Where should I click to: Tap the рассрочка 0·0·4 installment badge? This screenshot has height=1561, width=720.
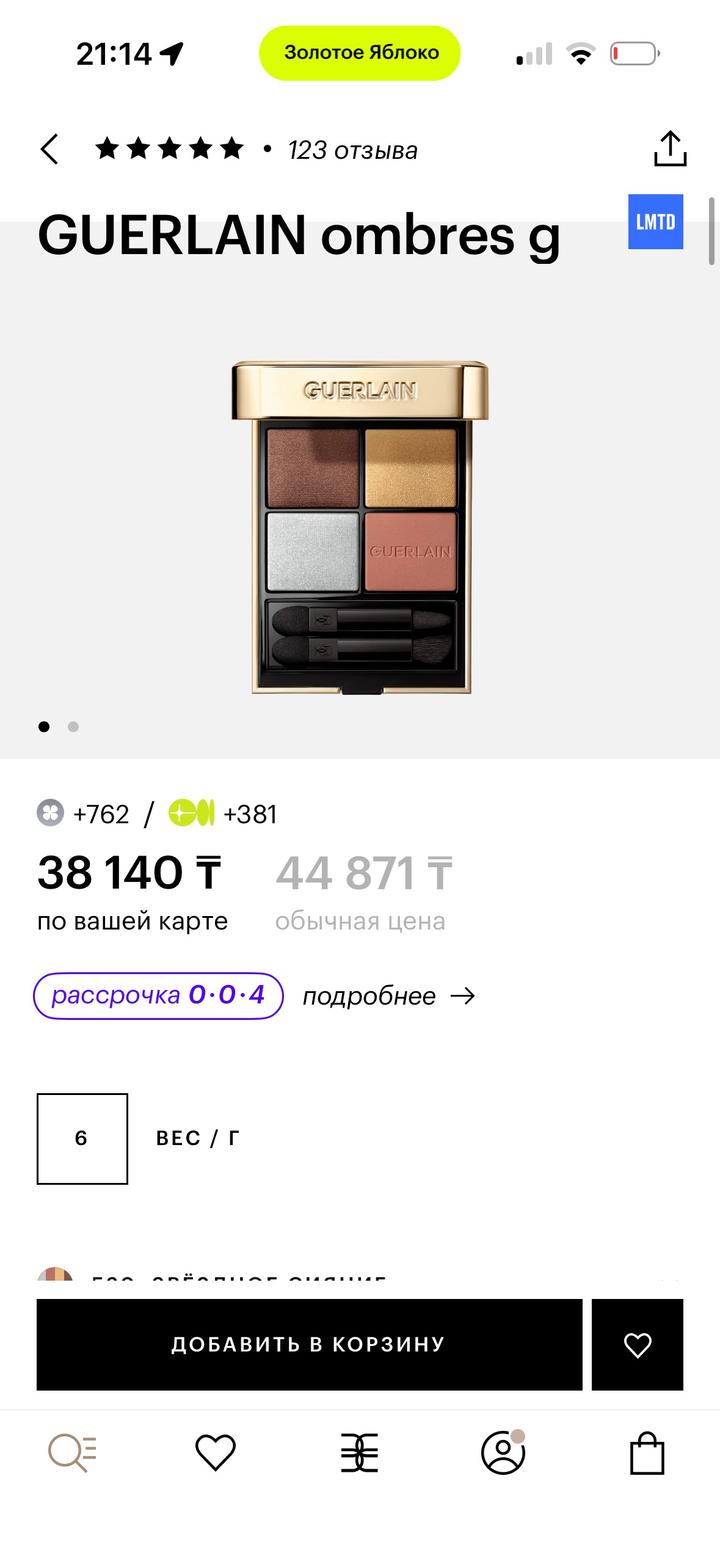click(x=158, y=996)
